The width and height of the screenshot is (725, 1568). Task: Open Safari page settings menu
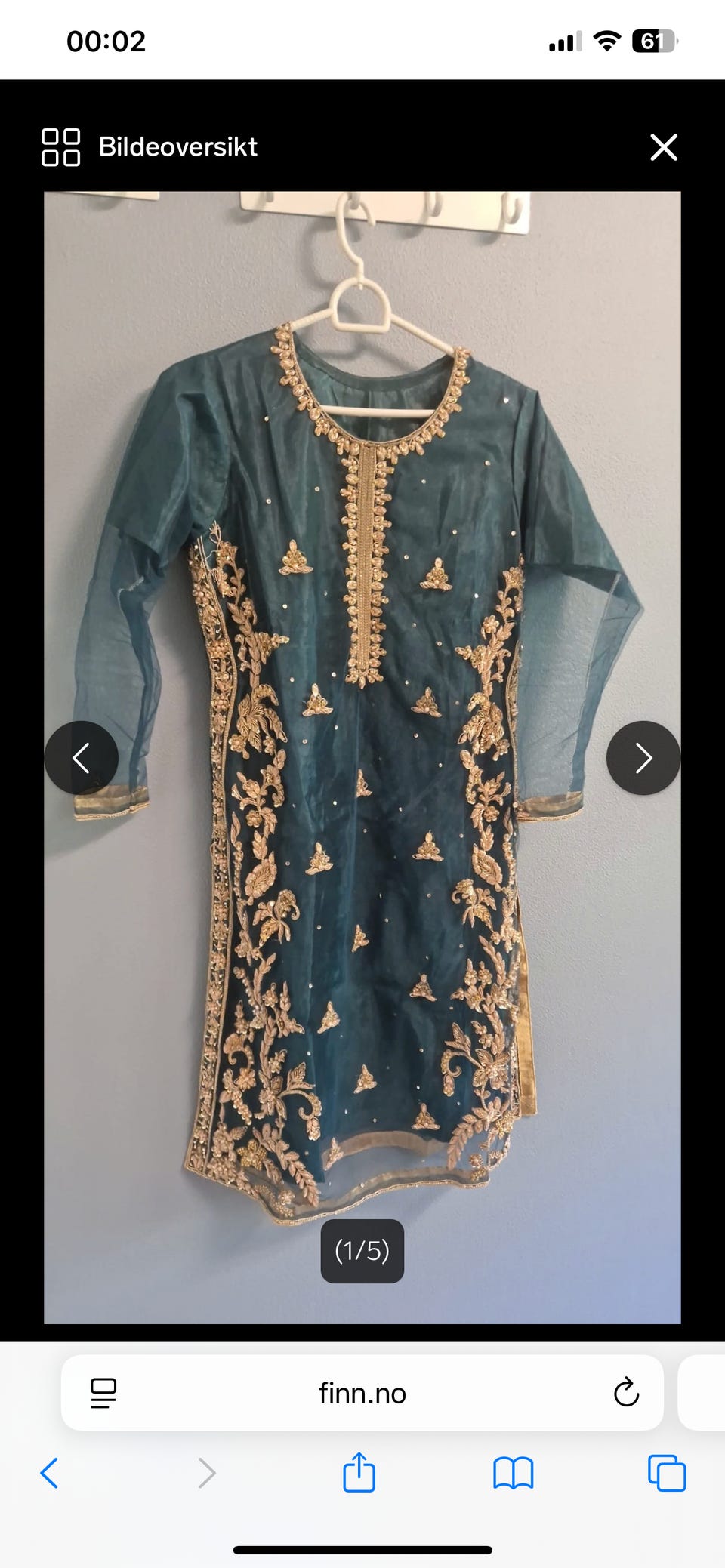tap(103, 1393)
